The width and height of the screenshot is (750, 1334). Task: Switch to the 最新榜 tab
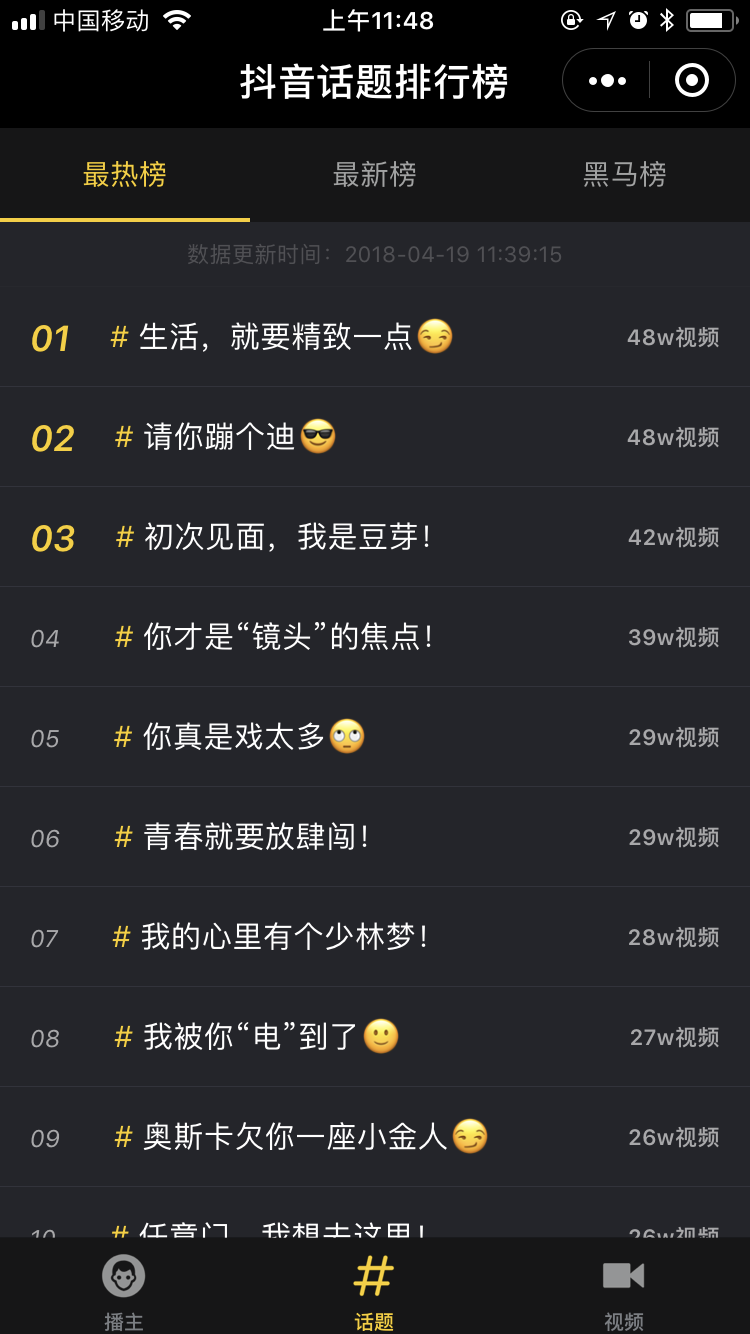[x=374, y=175]
